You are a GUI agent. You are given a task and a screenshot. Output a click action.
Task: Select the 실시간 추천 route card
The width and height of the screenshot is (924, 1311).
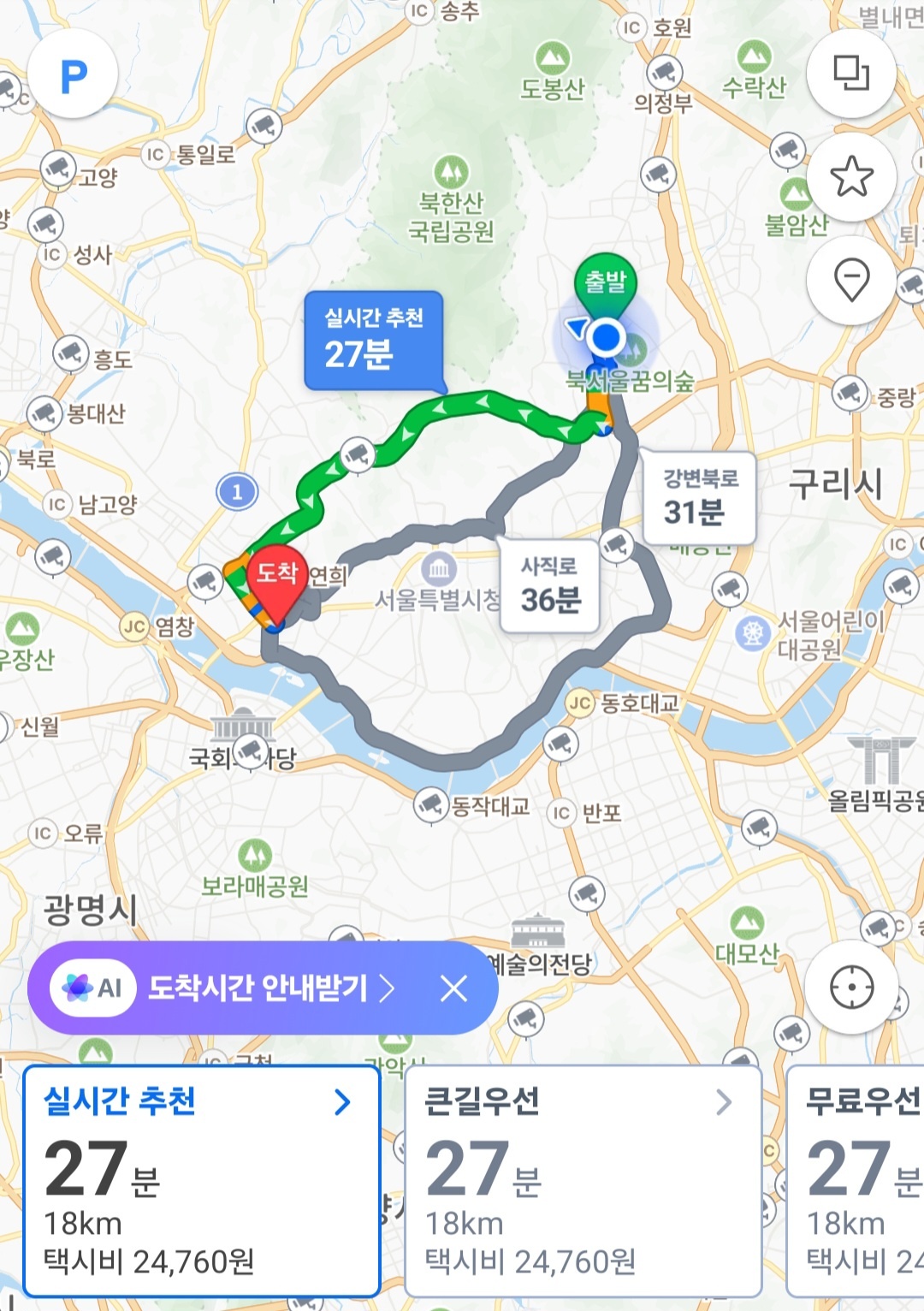click(x=202, y=1181)
